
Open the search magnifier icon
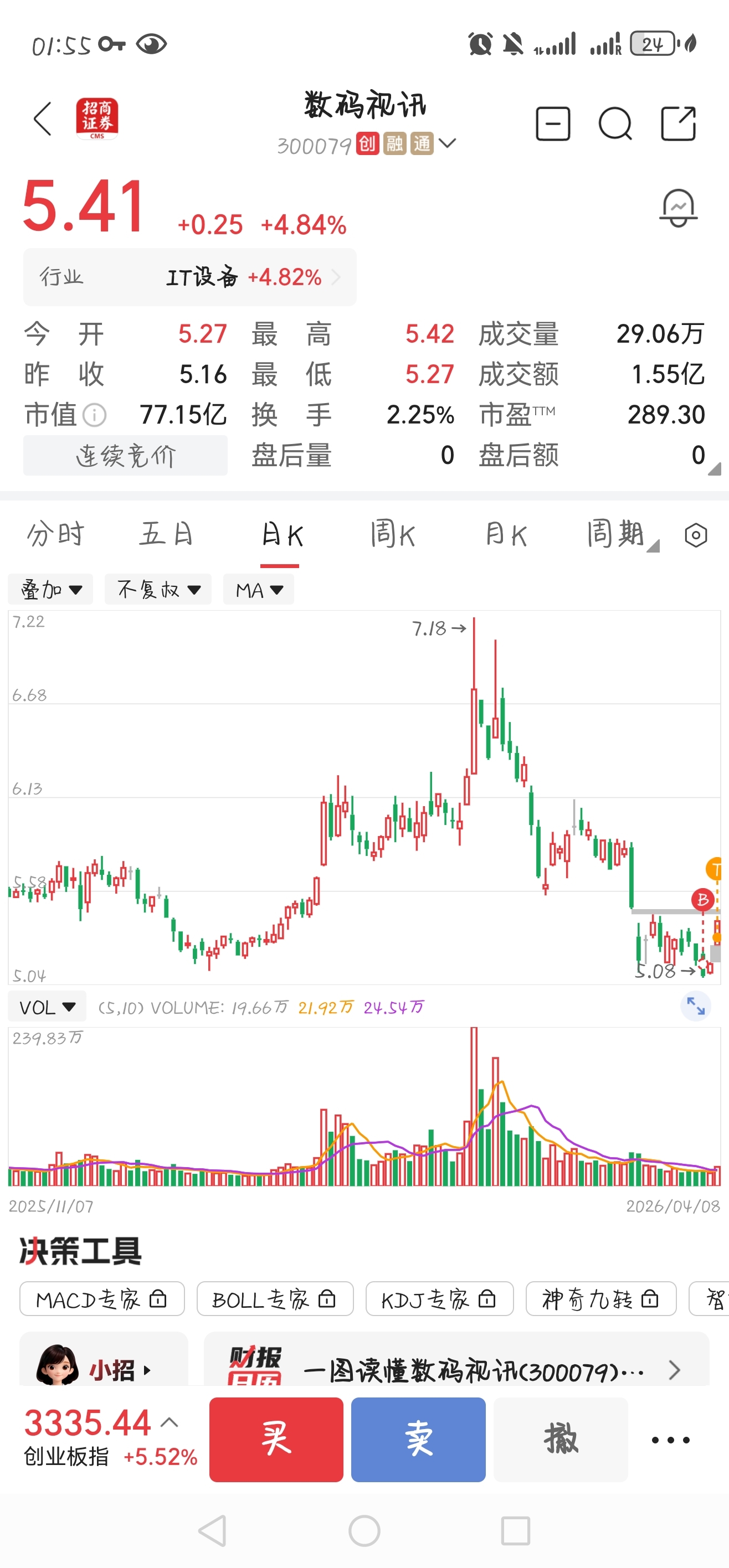point(615,123)
